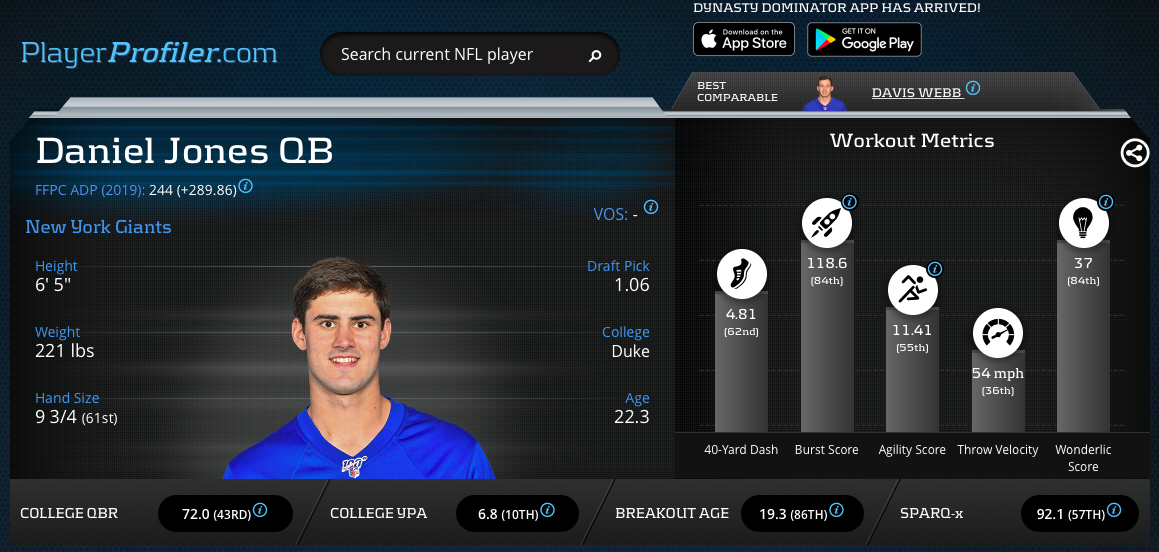This screenshot has height=552, width=1159.
Task: Show info for College QBR value
Action: click(260, 510)
